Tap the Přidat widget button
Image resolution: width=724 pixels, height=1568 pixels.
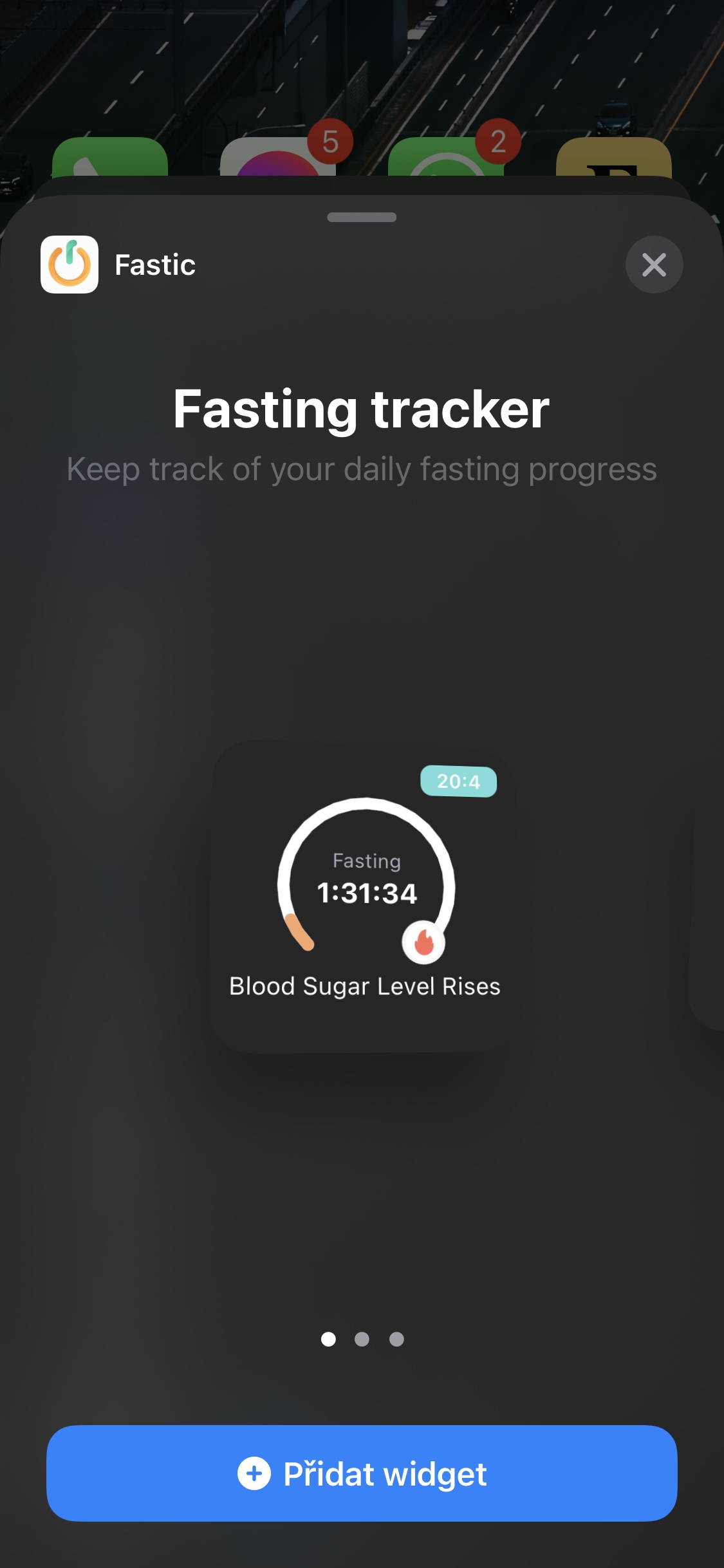(x=362, y=1473)
